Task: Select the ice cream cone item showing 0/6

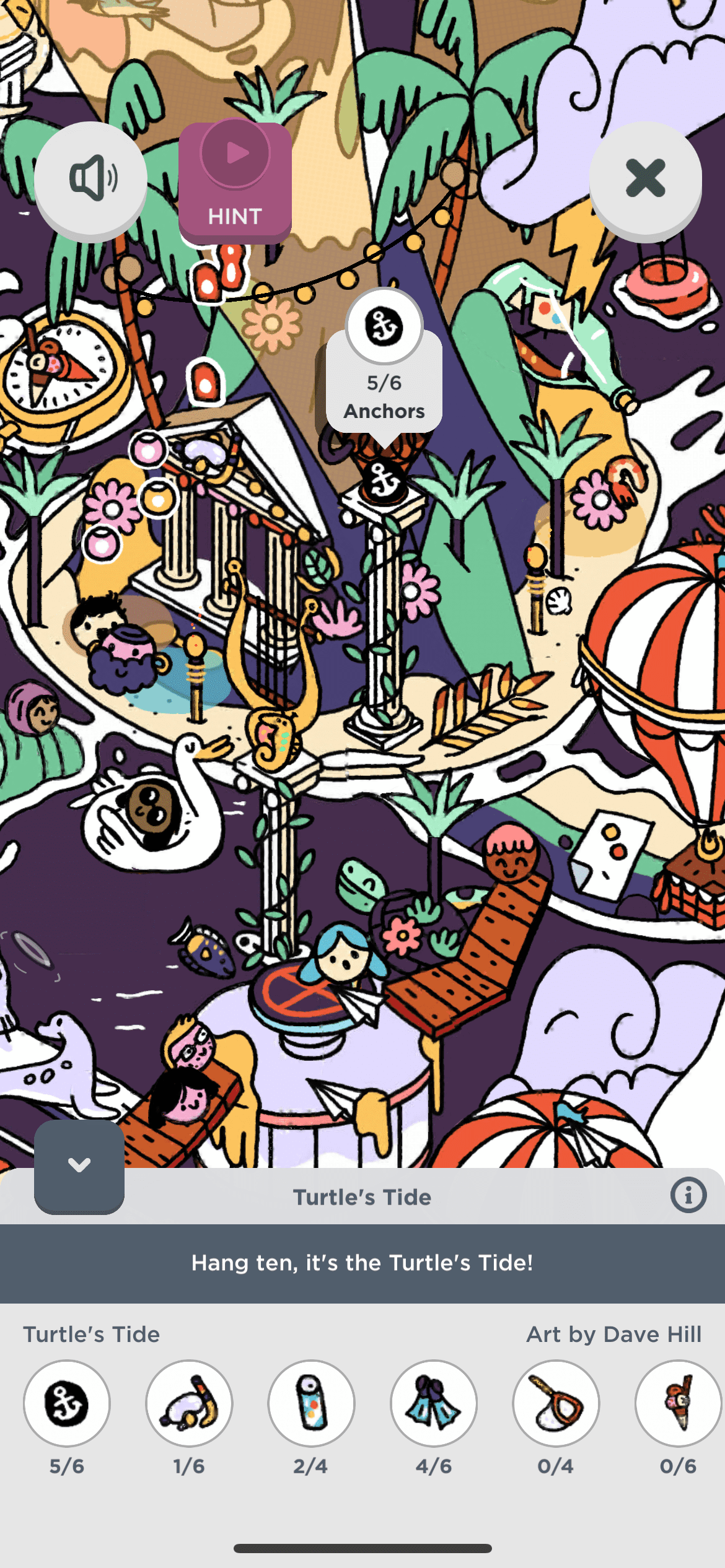Action: point(678,1403)
